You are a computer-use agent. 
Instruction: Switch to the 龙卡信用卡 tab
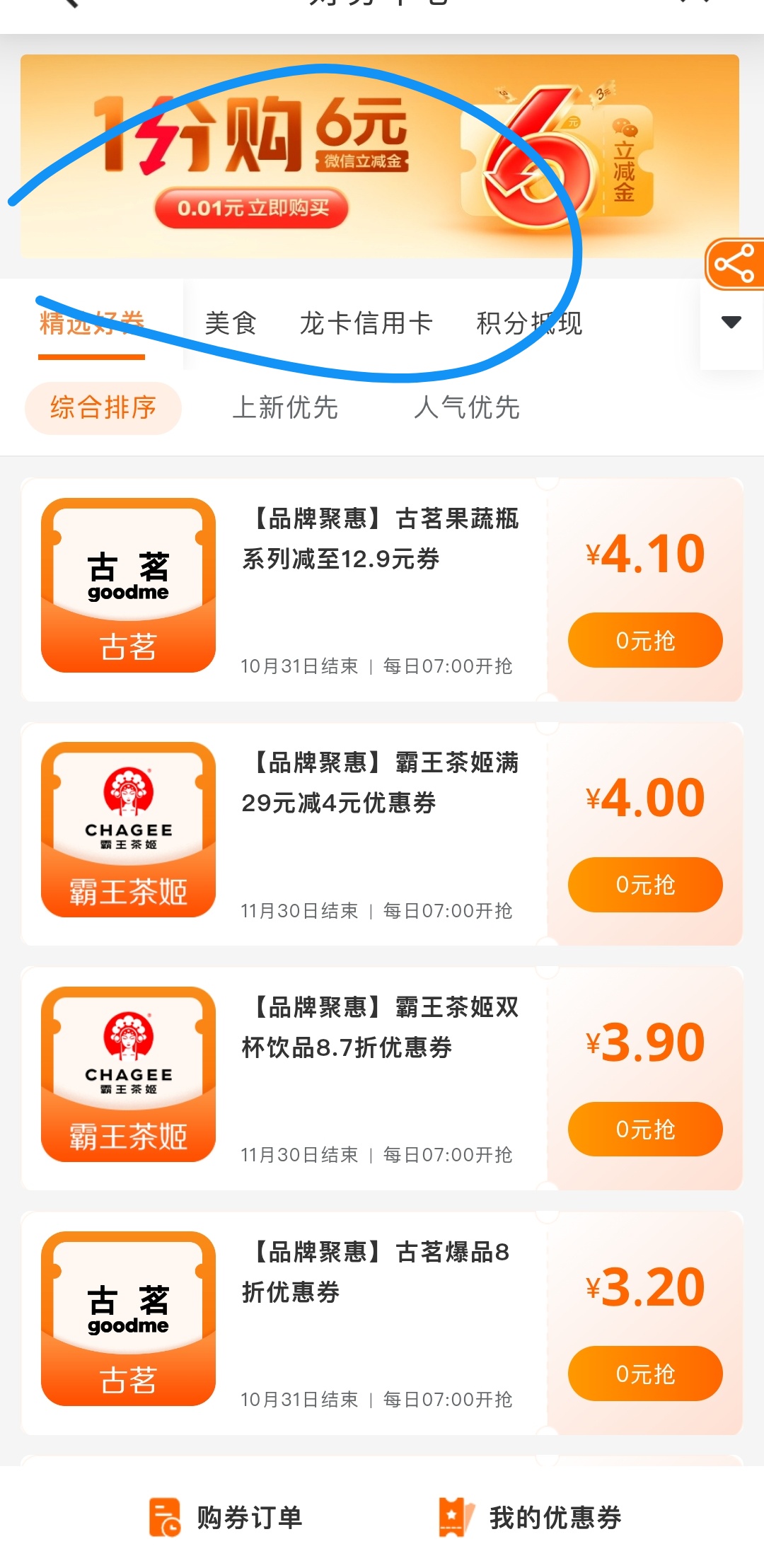pos(366,323)
